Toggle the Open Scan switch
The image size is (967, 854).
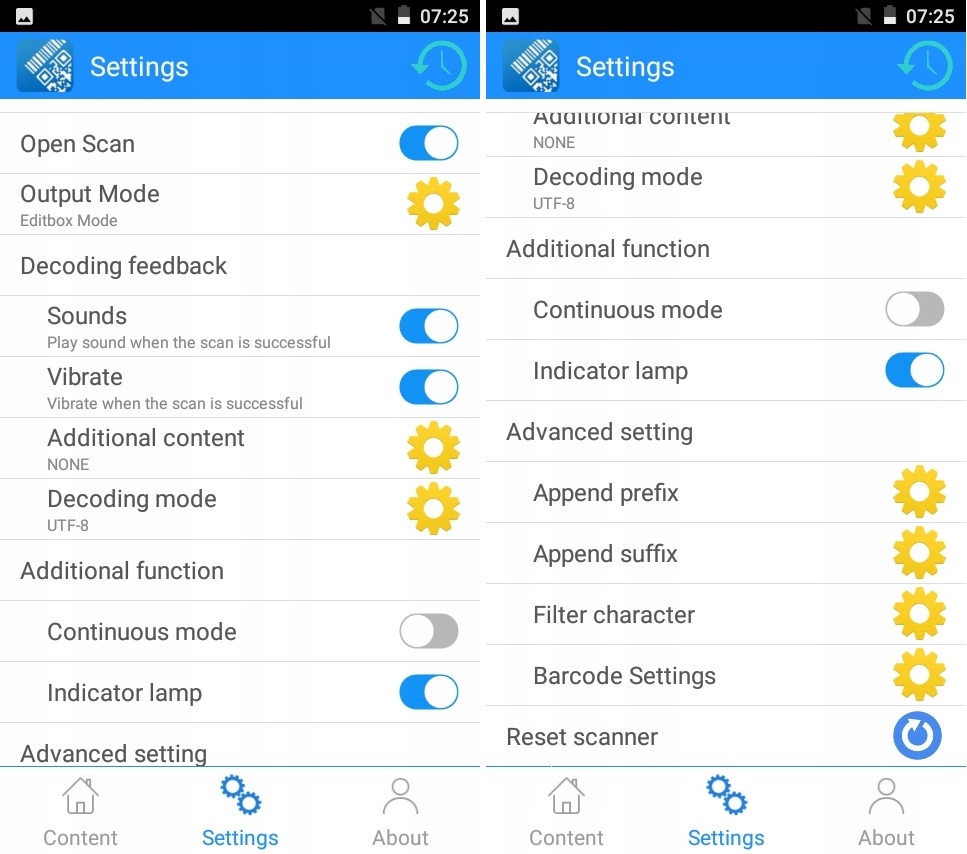point(428,144)
